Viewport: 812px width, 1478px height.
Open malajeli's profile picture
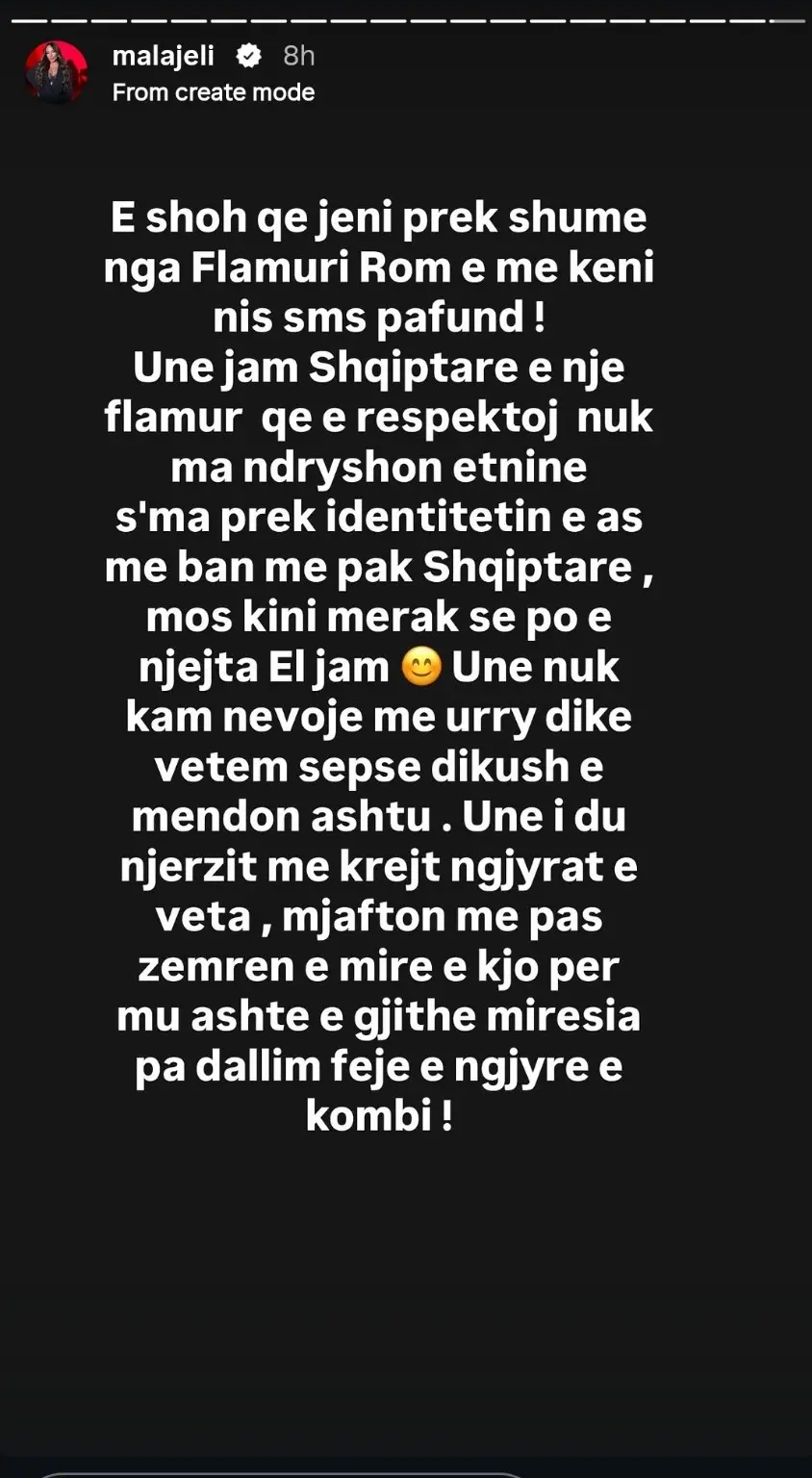(x=56, y=73)
